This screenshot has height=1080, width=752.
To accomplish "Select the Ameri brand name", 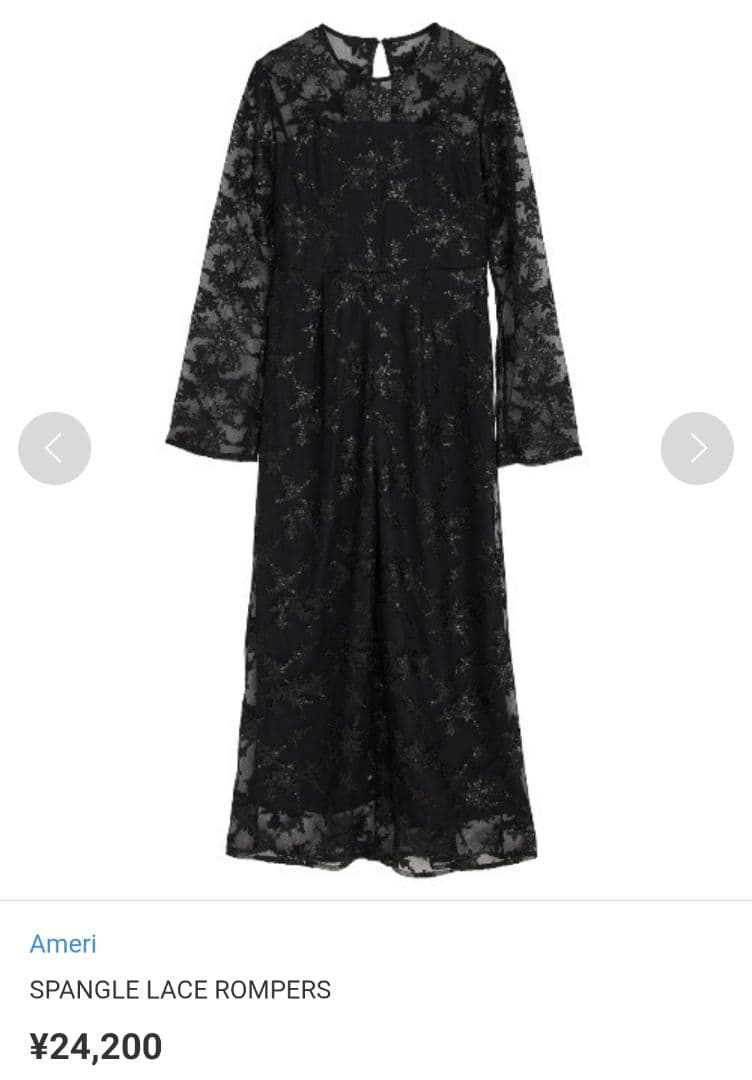I will [x=64, y=941].
